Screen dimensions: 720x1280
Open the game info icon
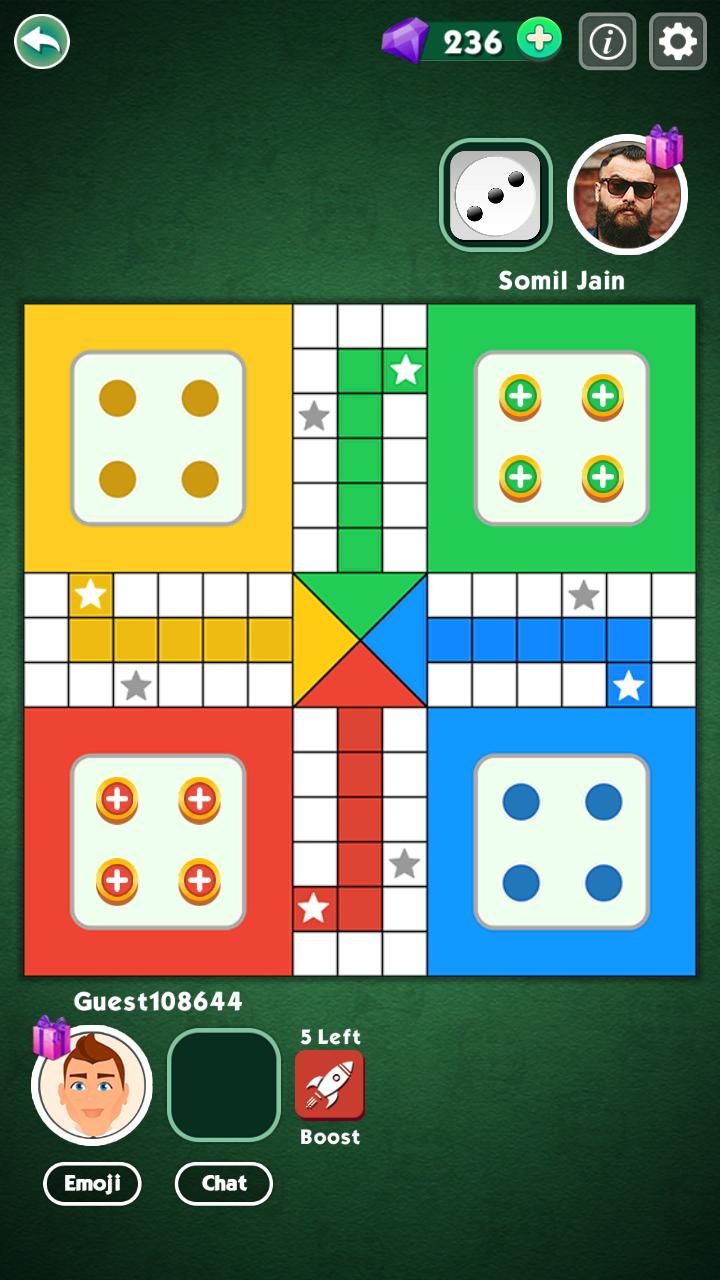pyautogui.click(x=607, y=42)
